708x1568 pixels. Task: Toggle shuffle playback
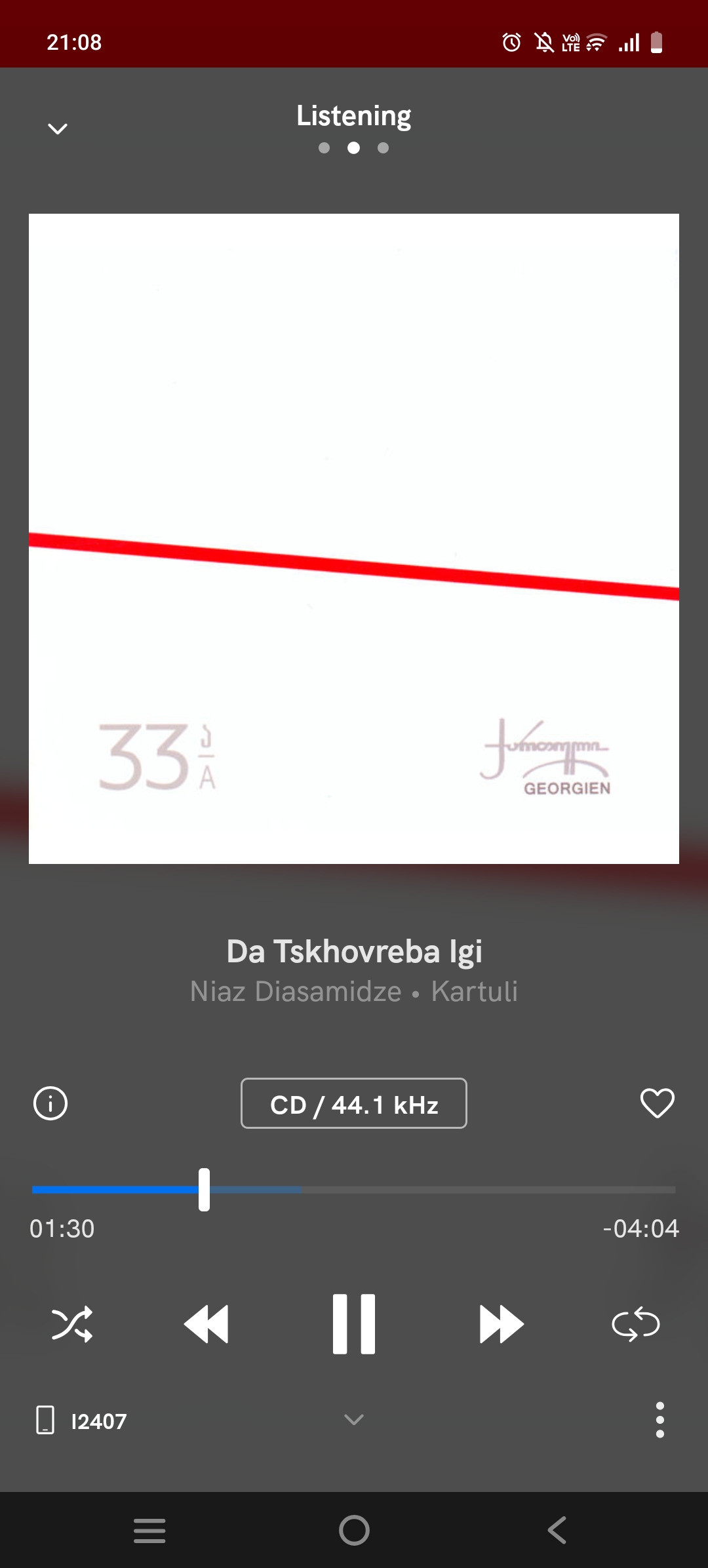pyautogui.click(x=72, y=1324)
